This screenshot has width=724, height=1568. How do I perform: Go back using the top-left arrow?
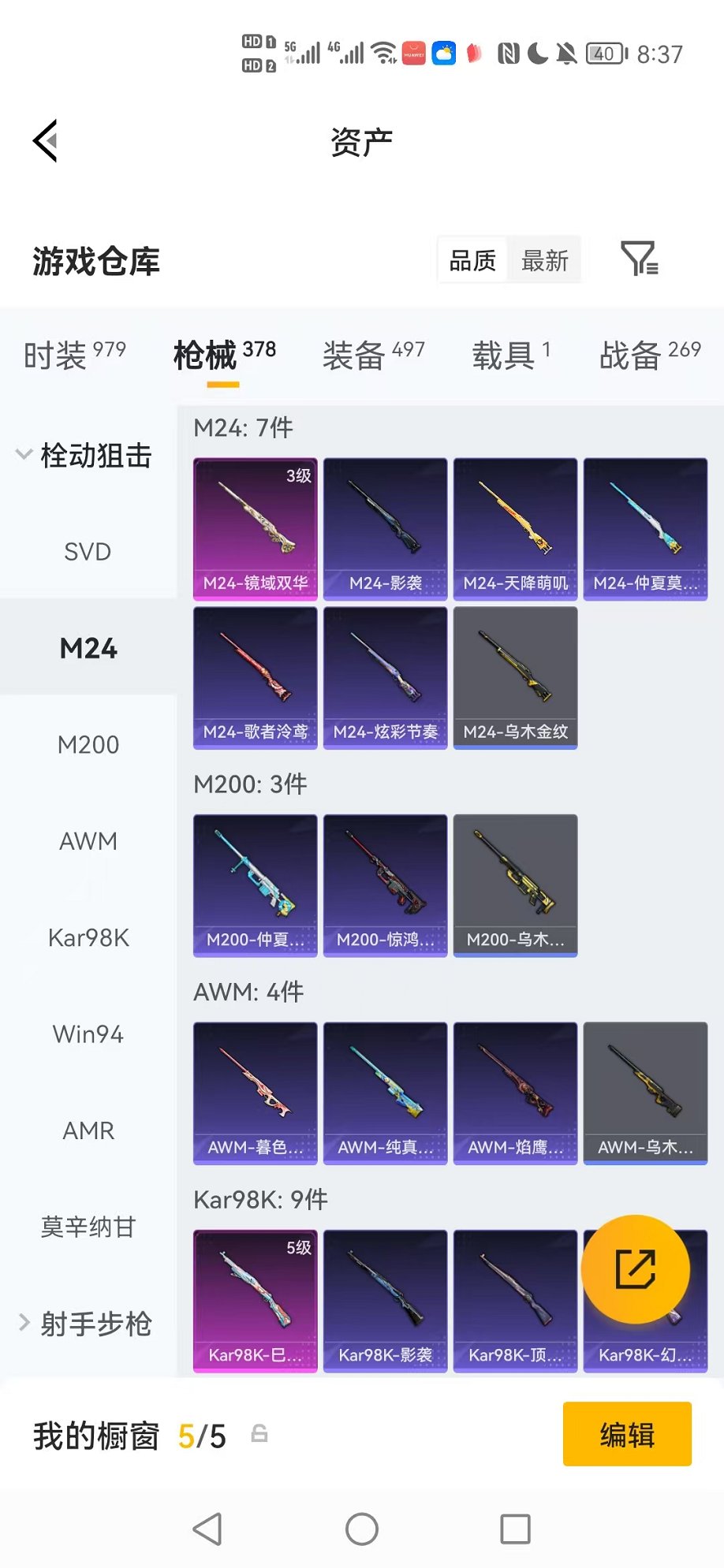pos(46,141)
